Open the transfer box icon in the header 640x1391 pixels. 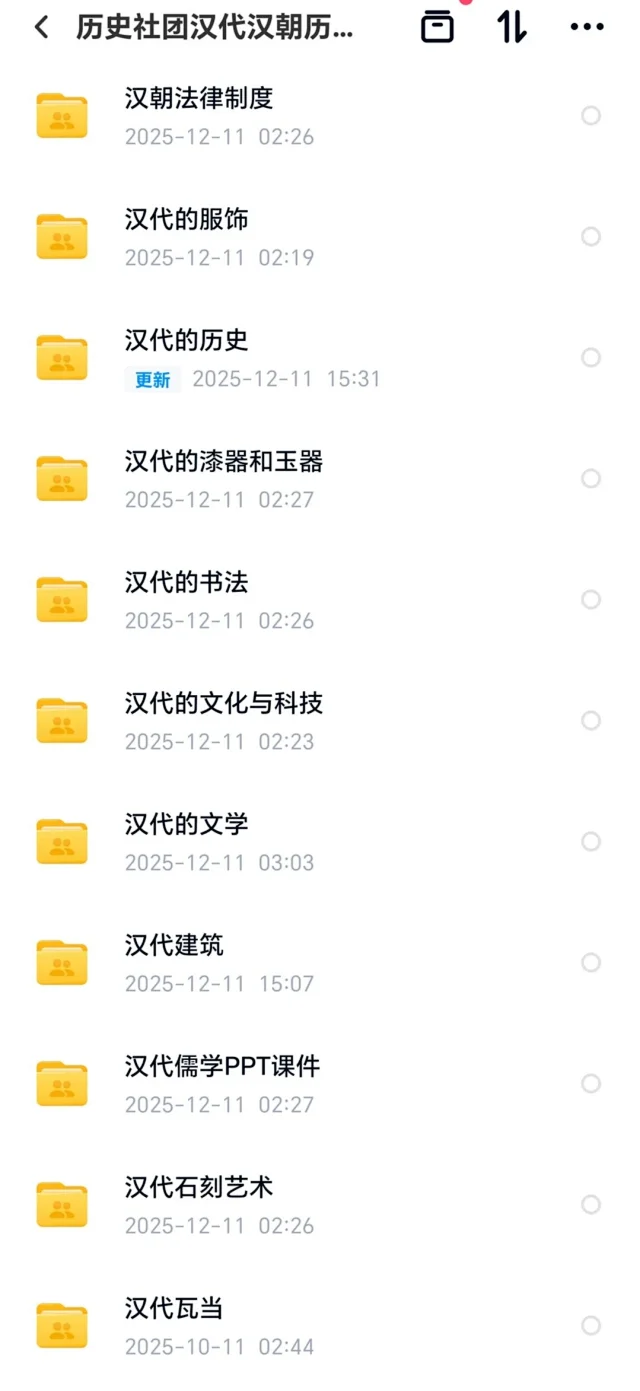(437, 27)
